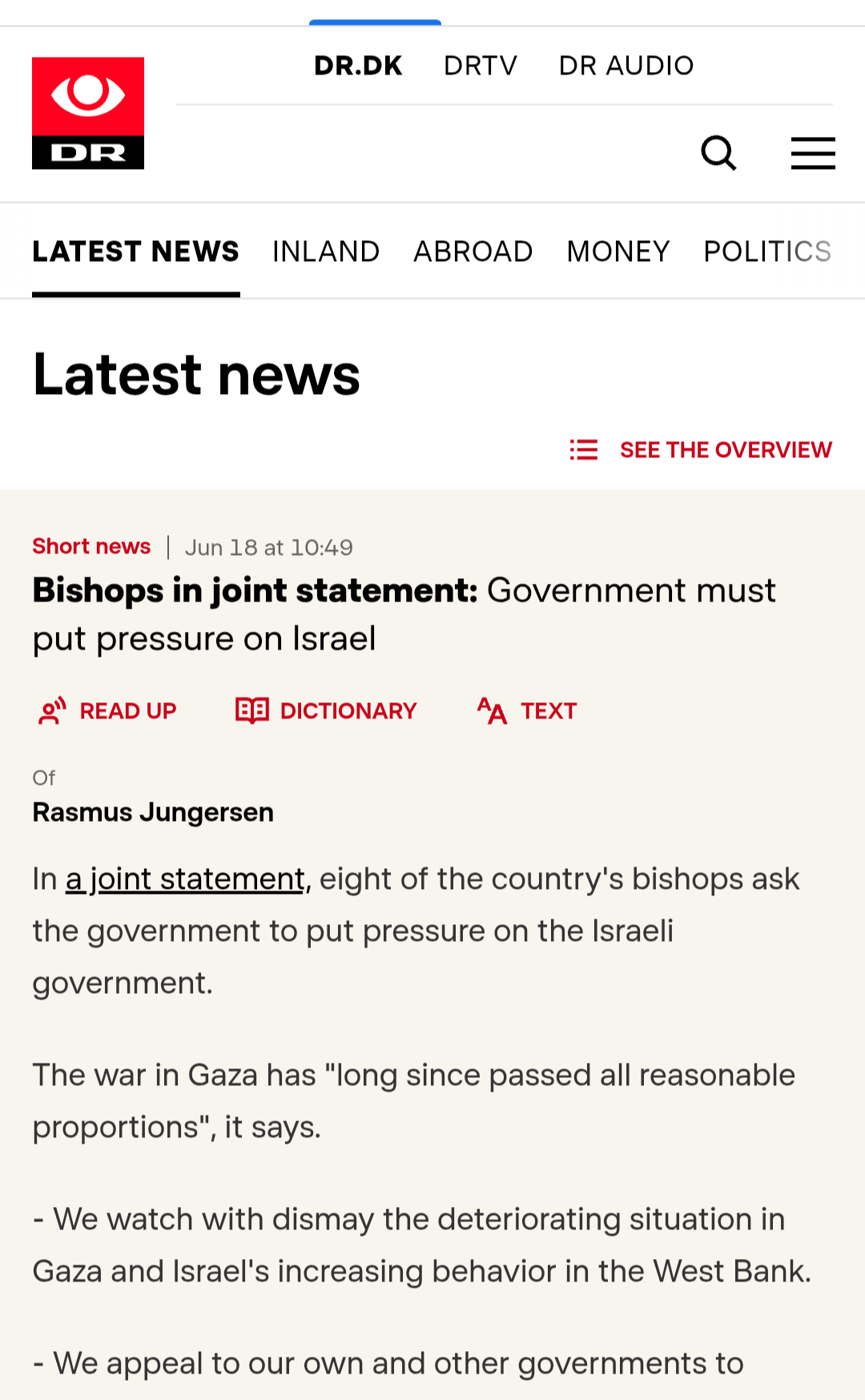The height and width of the screenshot is (1400, 865).
Task: Select the LATEST NEWS tab
Action: [x=136, y=251]
